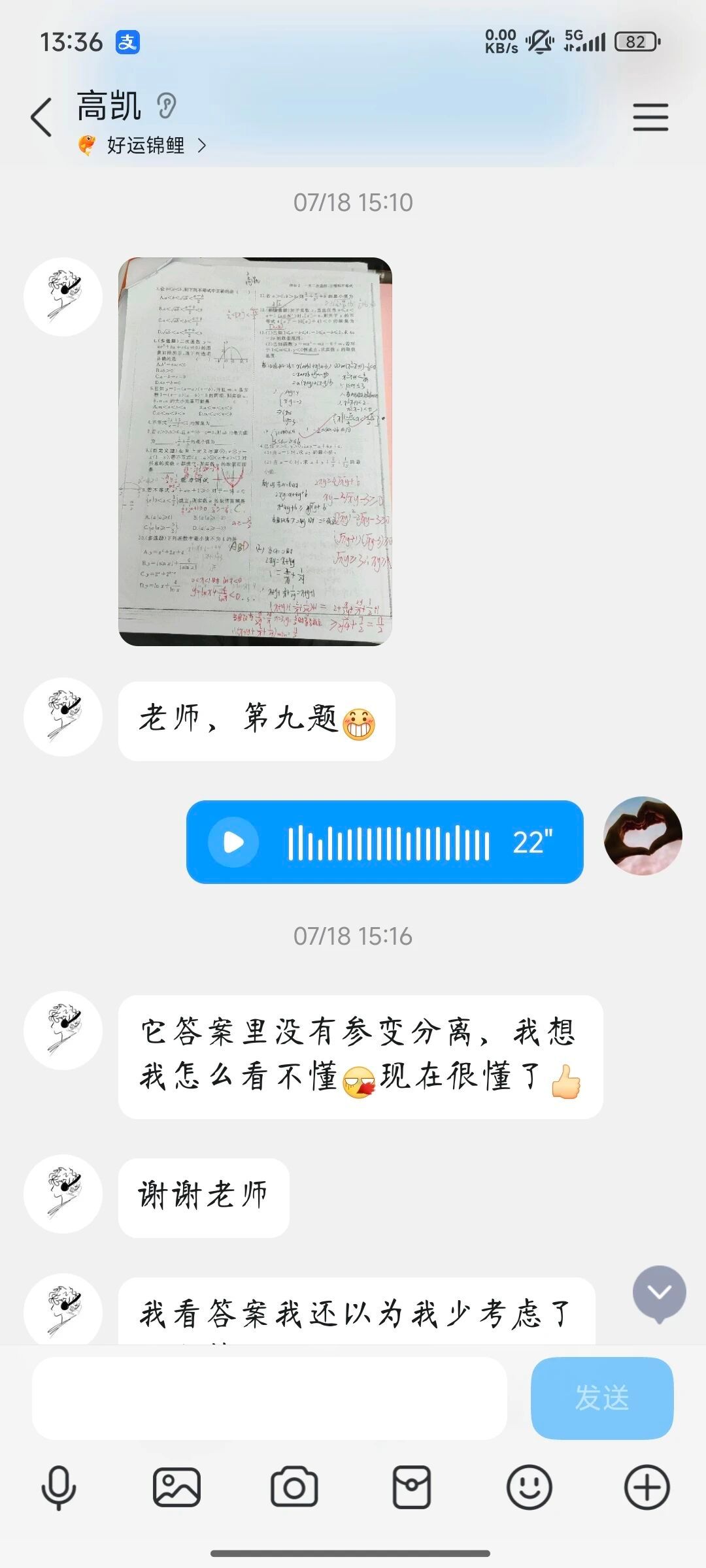Image resolution: width=706 pixels, height=1568 pixels.
Task: Play the 22-second voice message
Action: click(x=234, y=842)
